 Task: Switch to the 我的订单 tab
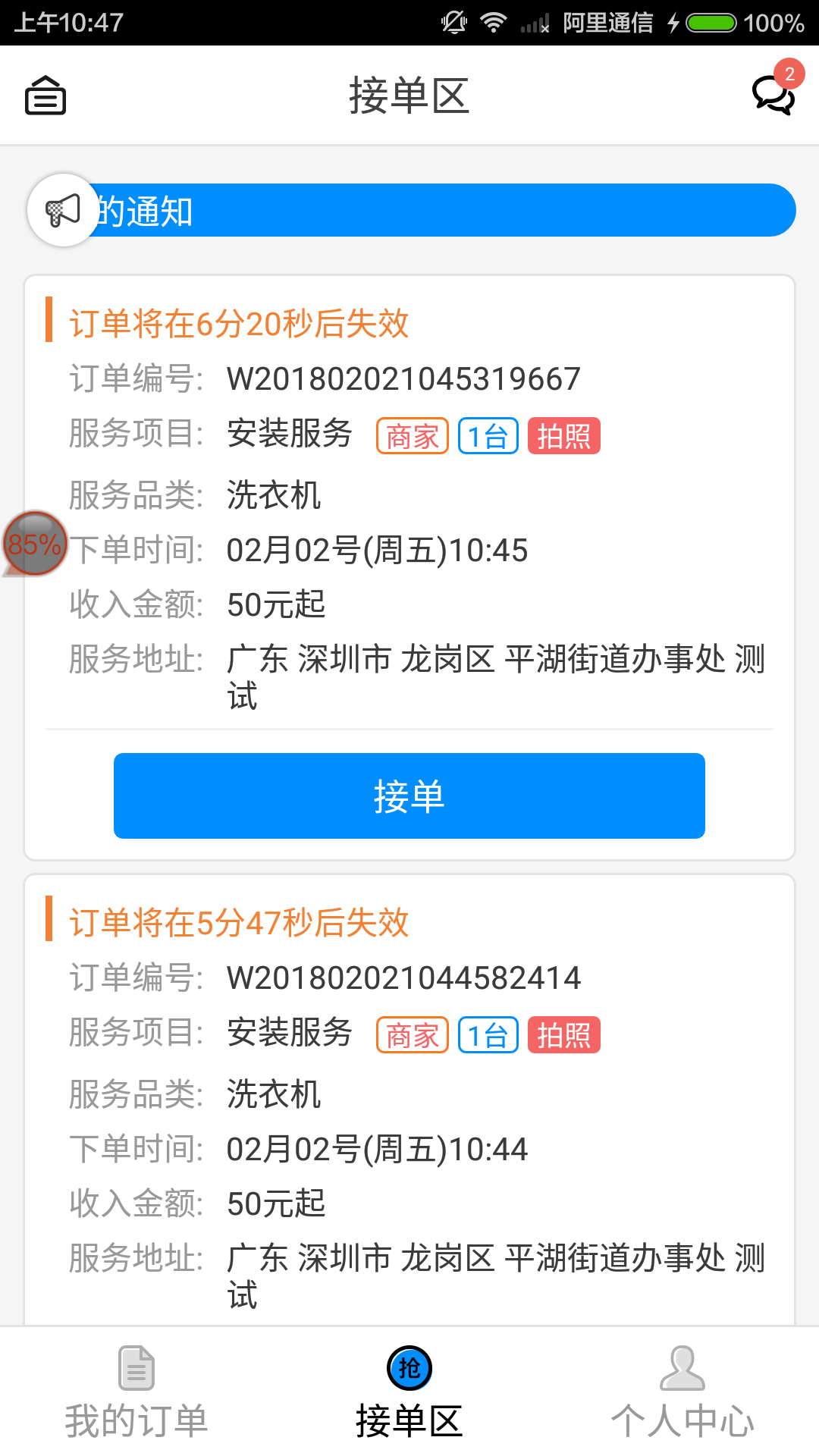click(x=136, y=1392)
